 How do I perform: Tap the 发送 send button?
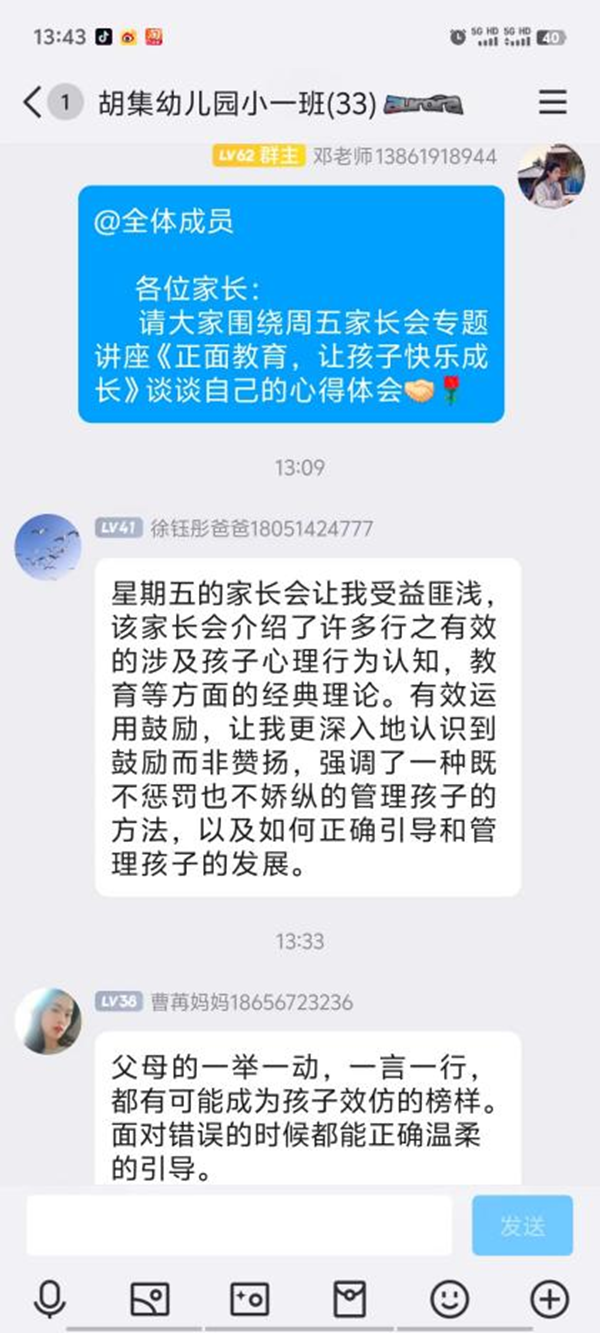(522, 1225)
